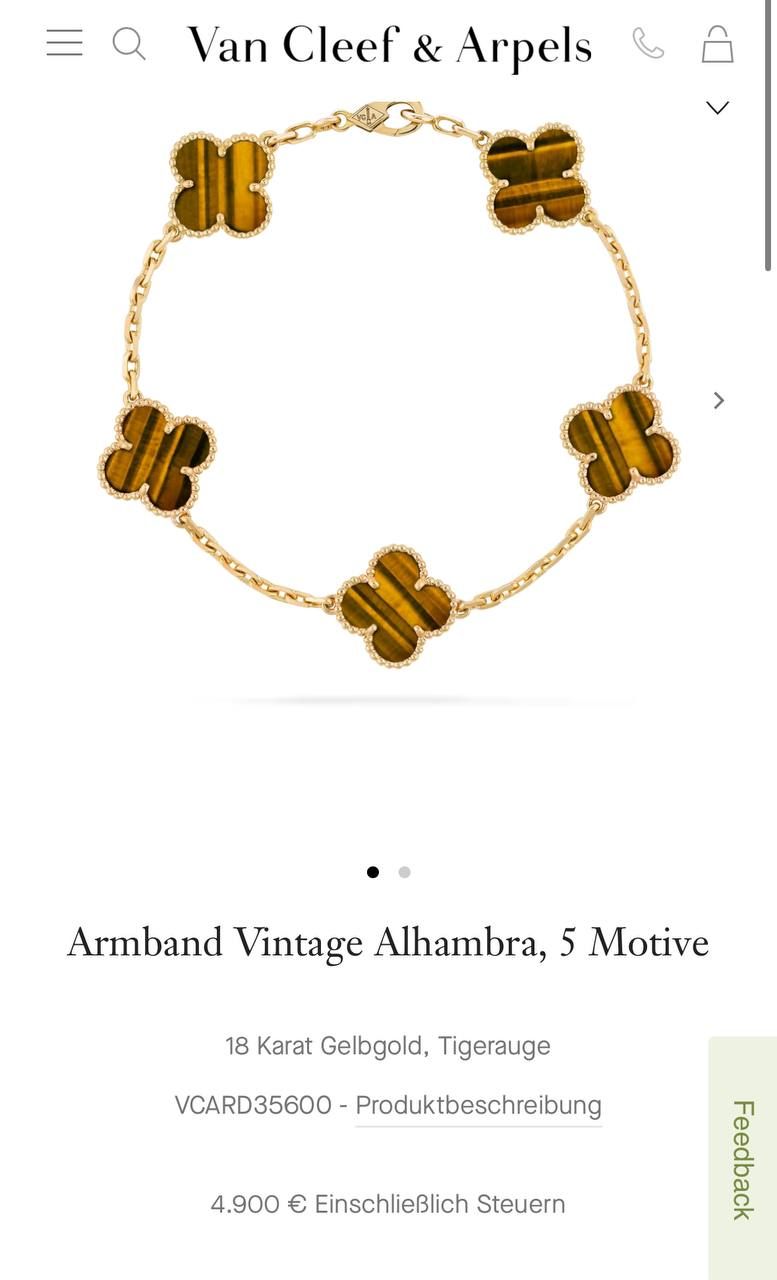Show the next product image arrow
The height and width of the screenshot is (1280, 777).
click(x=718, y=400)
